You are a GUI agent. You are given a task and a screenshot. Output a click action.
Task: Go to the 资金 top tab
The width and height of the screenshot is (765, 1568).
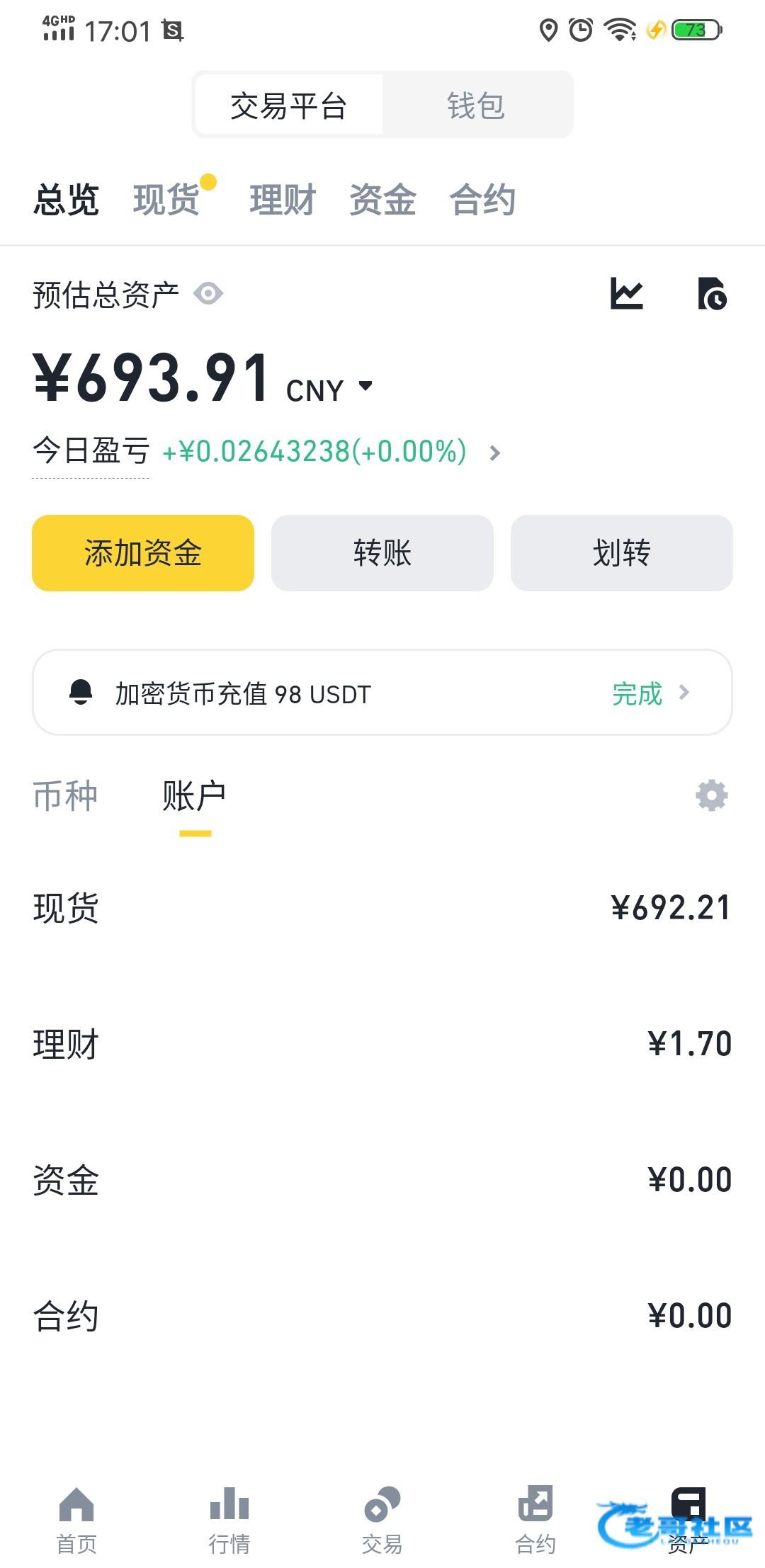point(383,199)
